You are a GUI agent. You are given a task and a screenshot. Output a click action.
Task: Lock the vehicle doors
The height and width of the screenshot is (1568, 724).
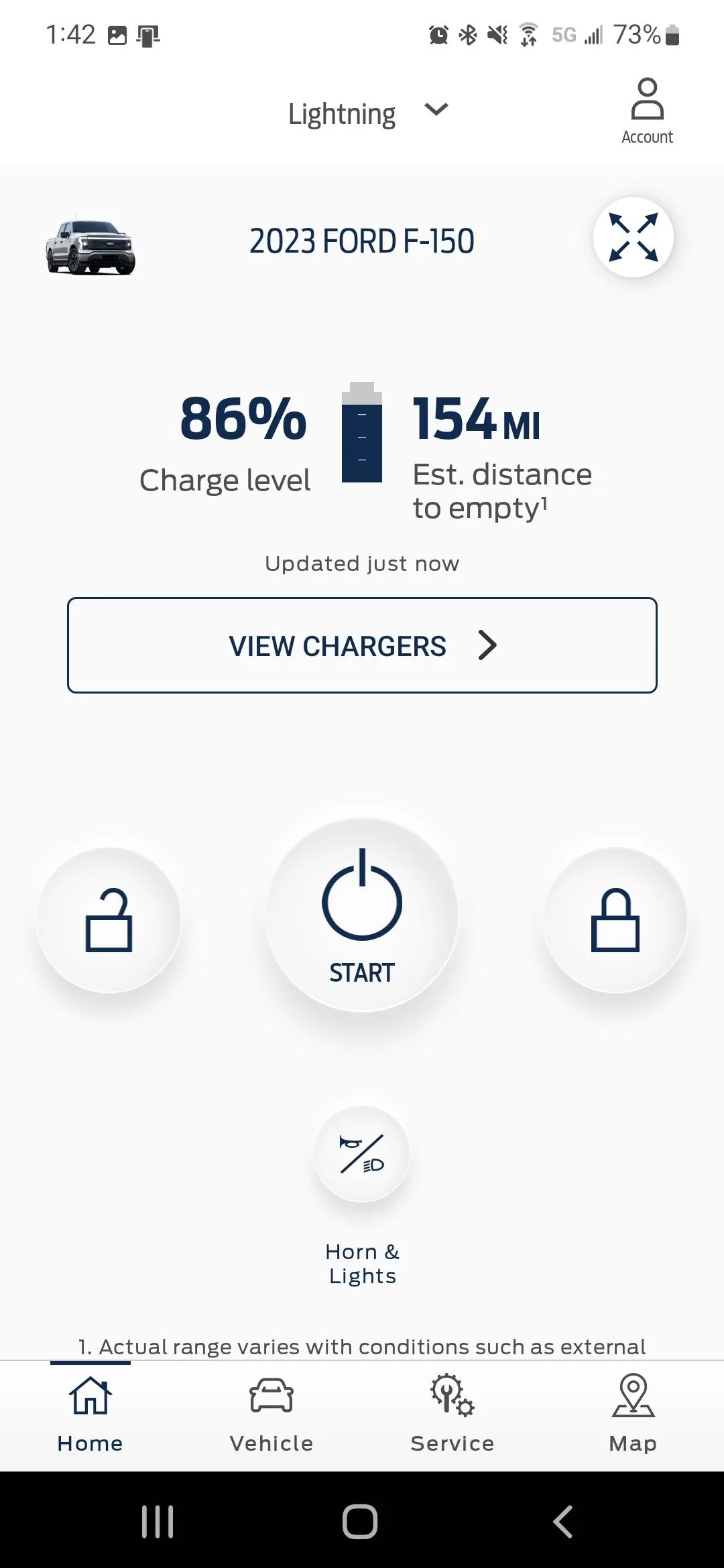coord(615,920)
